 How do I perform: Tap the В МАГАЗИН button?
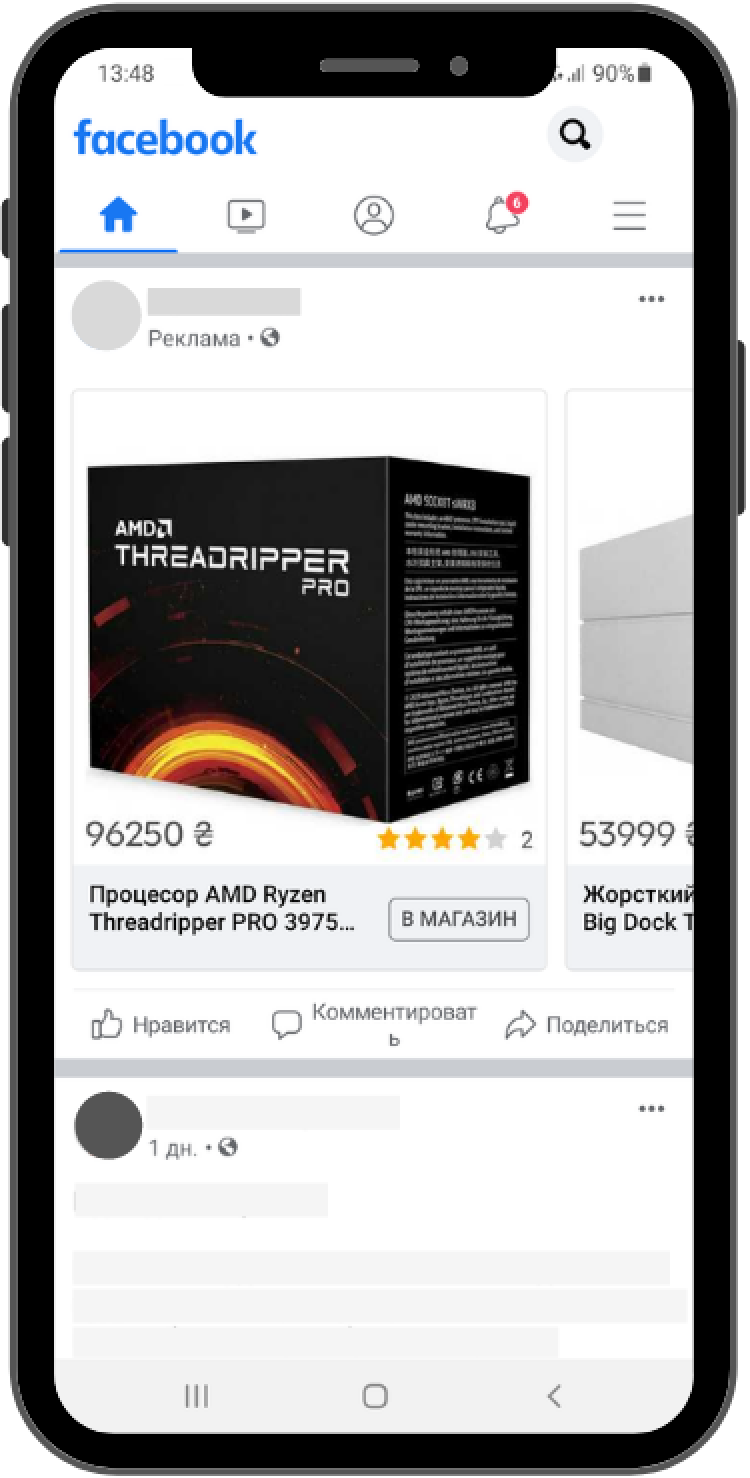coord(459,920)
